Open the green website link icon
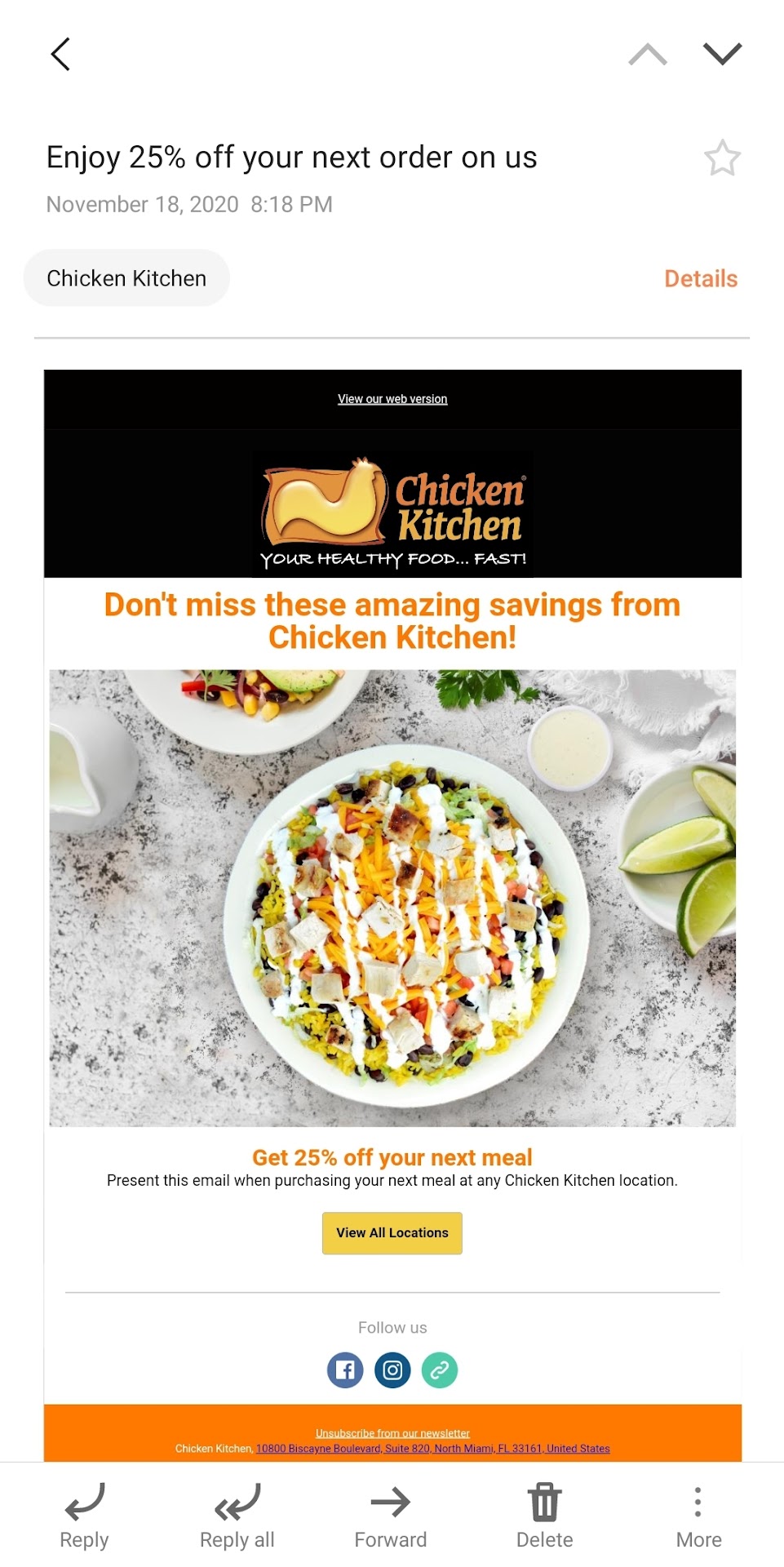 click(440, 1369)
